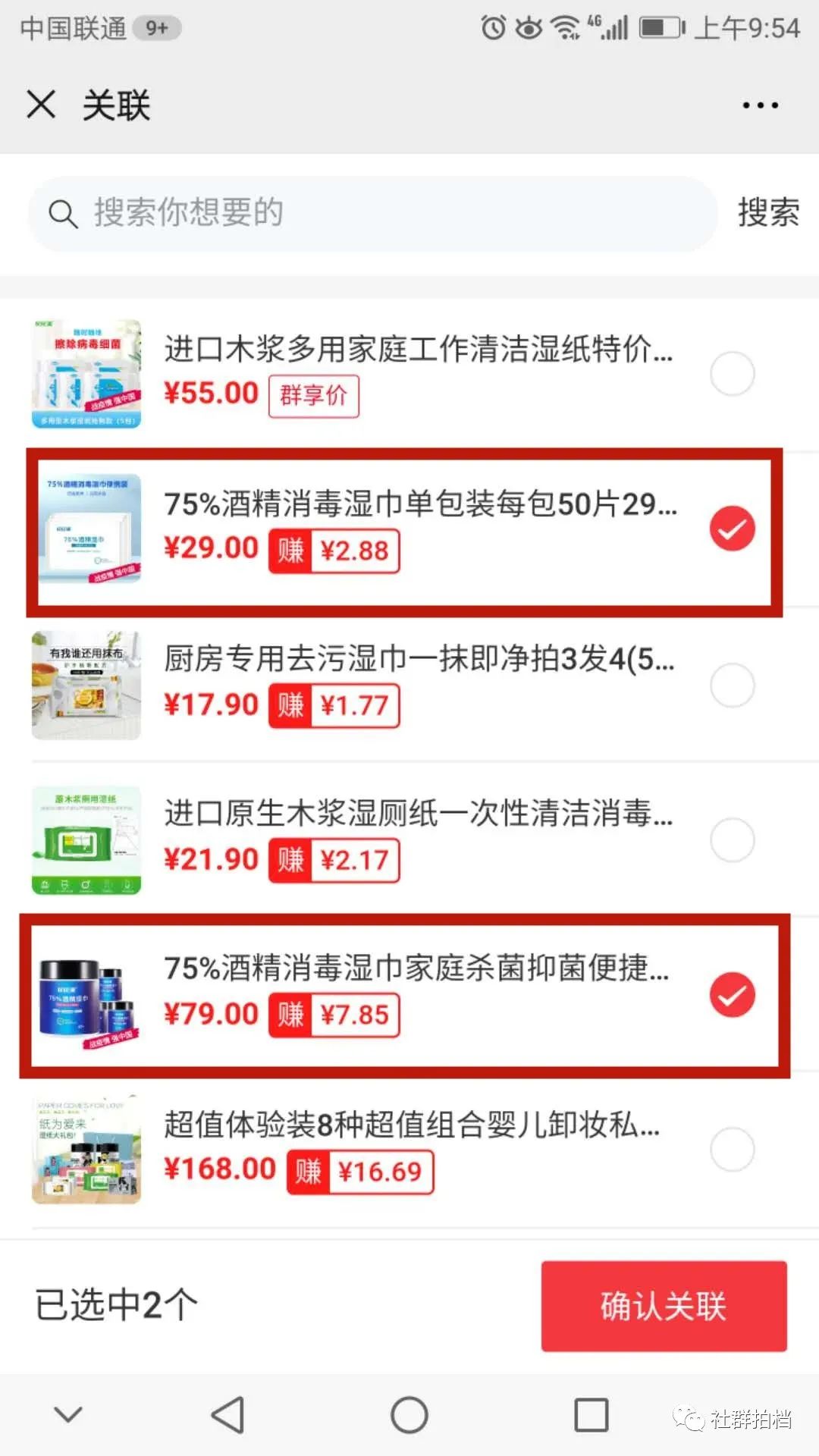Go back using the system back triangle
Image resolution: width=819 pixels, height=1456 pixels.
pyautogui.click(x=227, y=1415)
